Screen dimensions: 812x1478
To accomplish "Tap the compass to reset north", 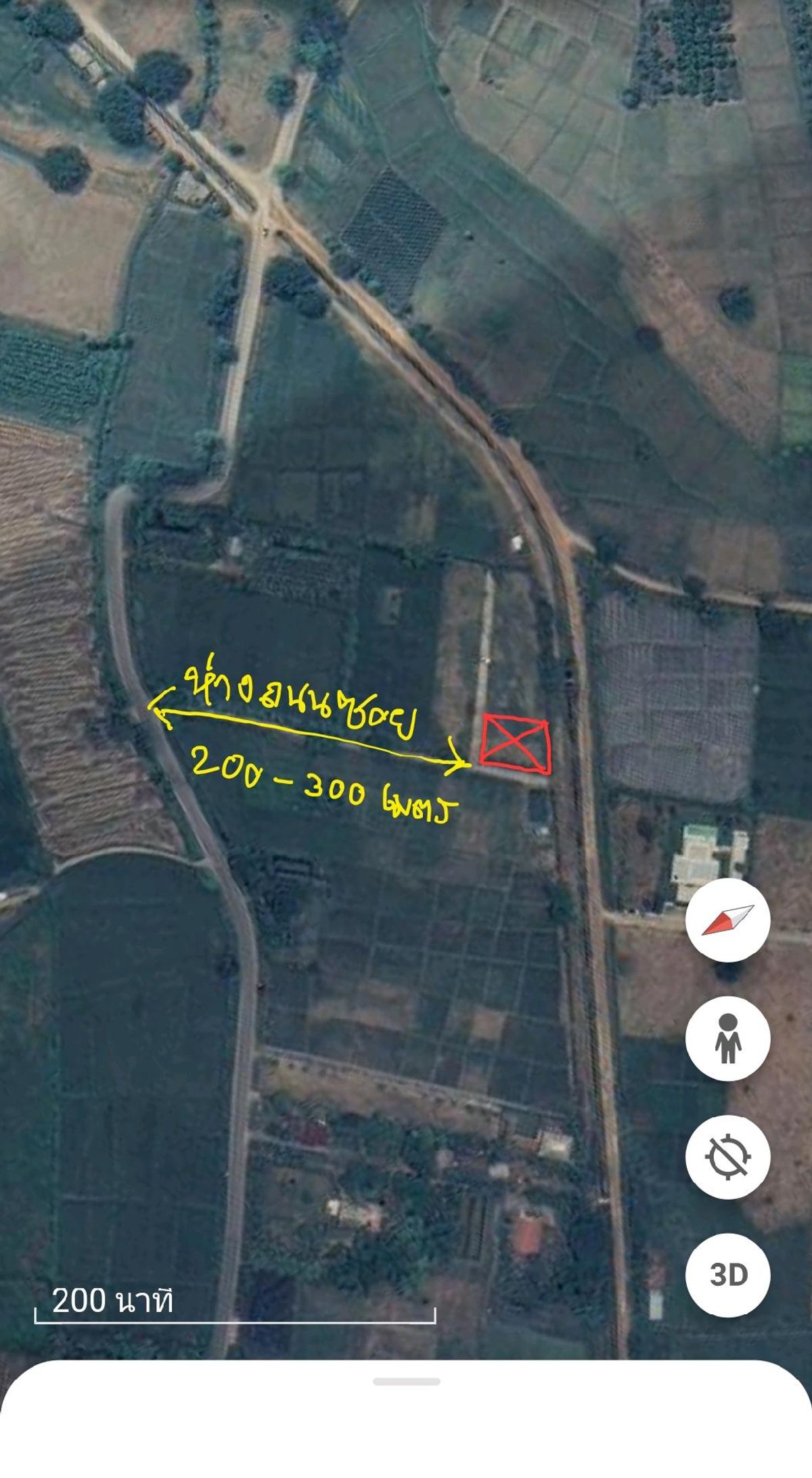I will pos(727,920).
